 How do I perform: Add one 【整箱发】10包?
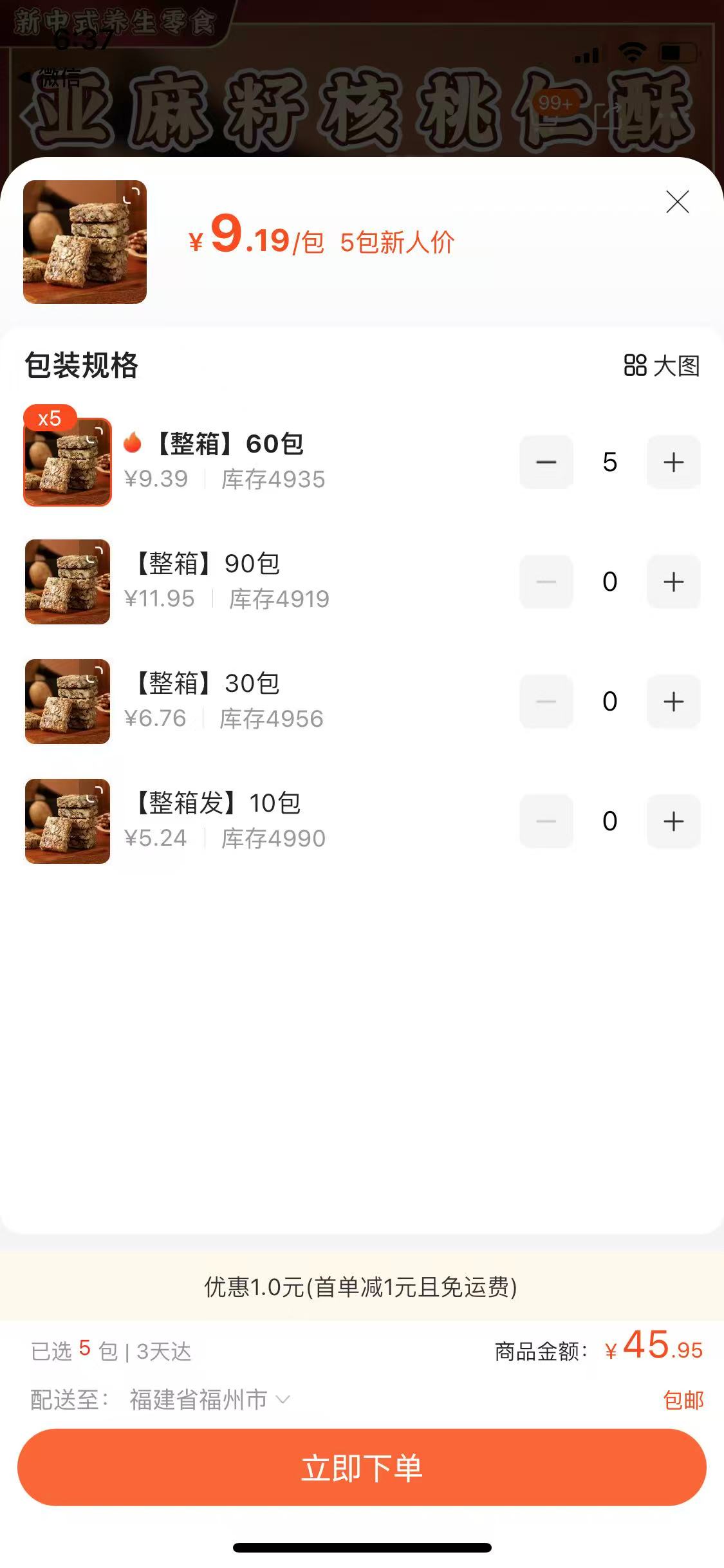pos(673,821)
